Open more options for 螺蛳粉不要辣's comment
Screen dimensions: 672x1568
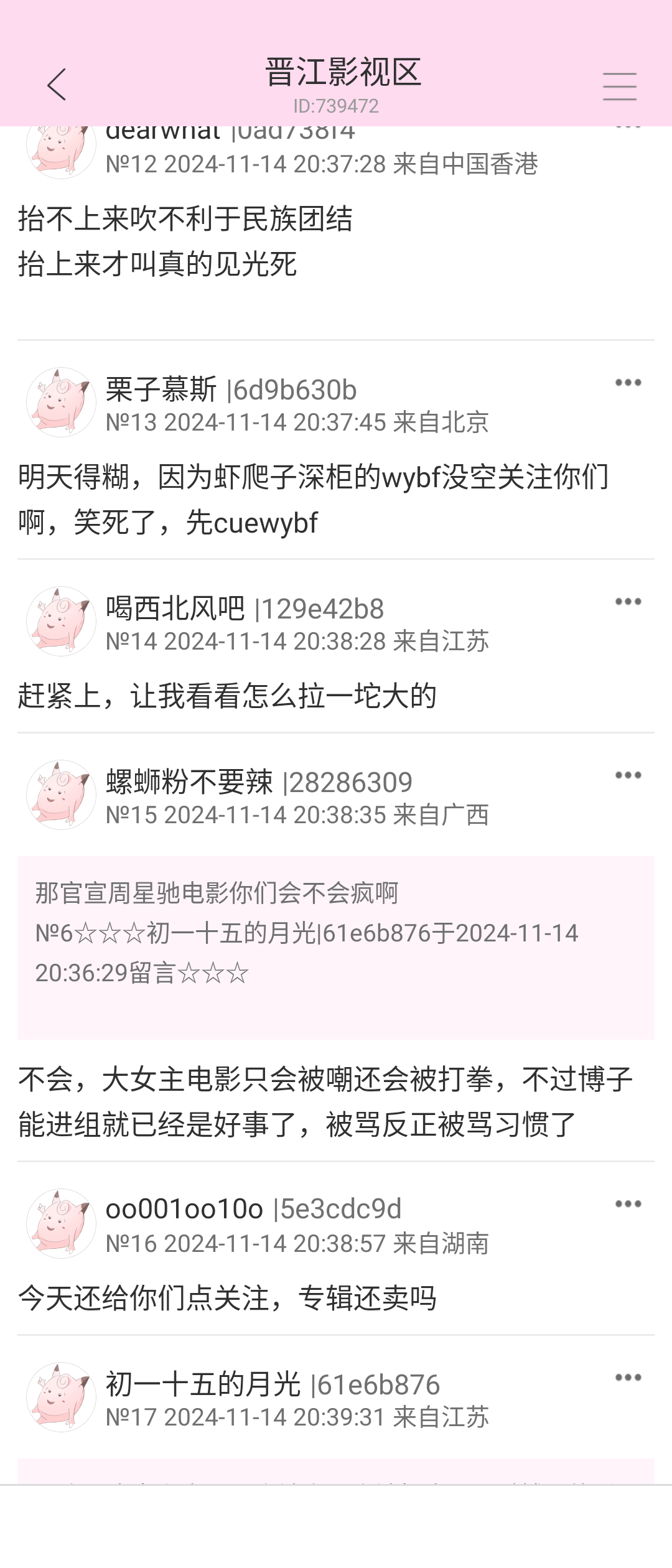[x=628, y=775]
